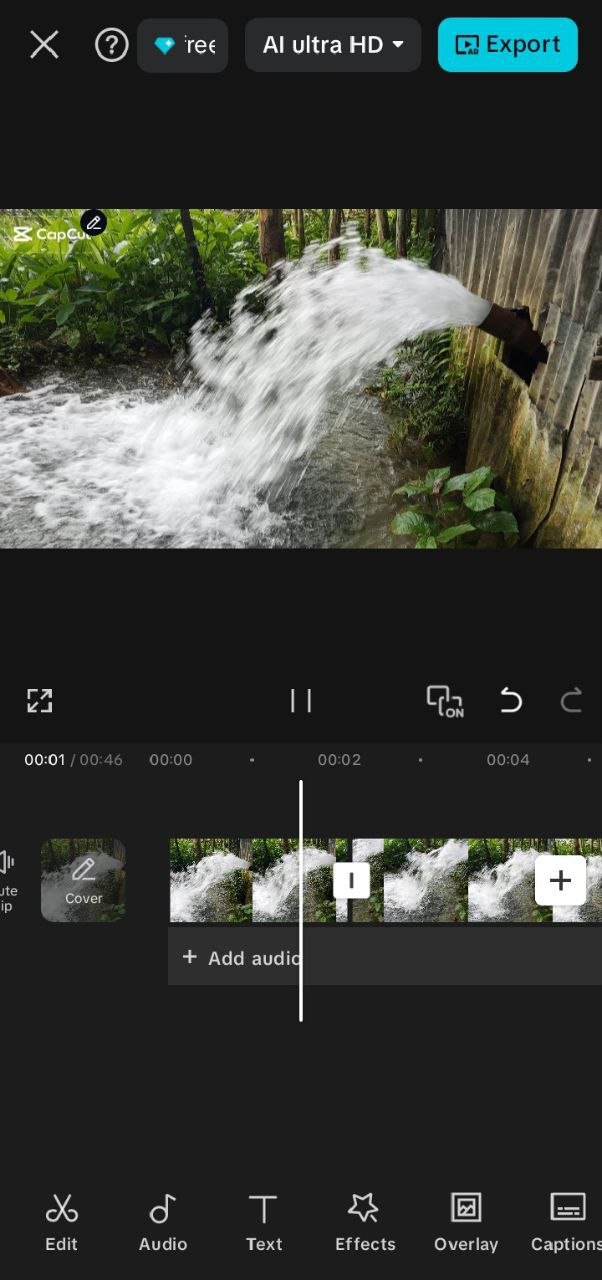Enter fullscreen preview

pyautogui.click(x=39, y=701)
